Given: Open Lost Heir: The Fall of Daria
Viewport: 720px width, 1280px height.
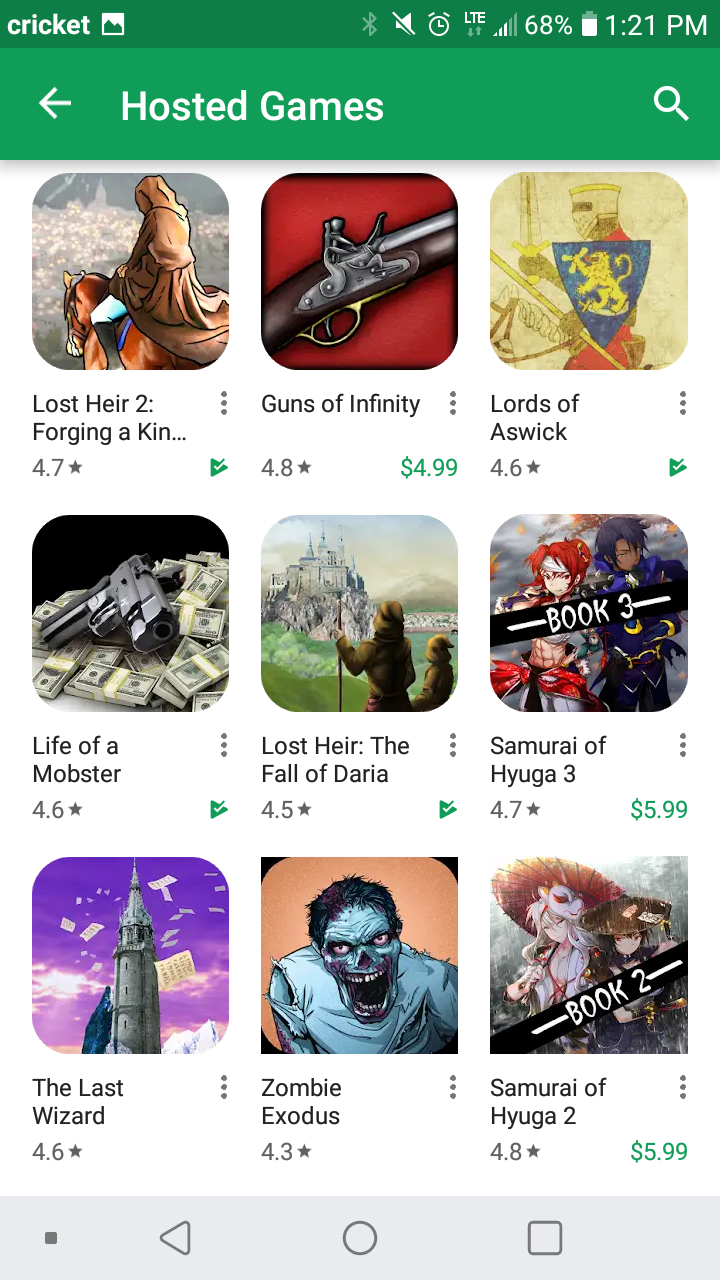Looking at the screenshot, I should click(x=359, y=614).
